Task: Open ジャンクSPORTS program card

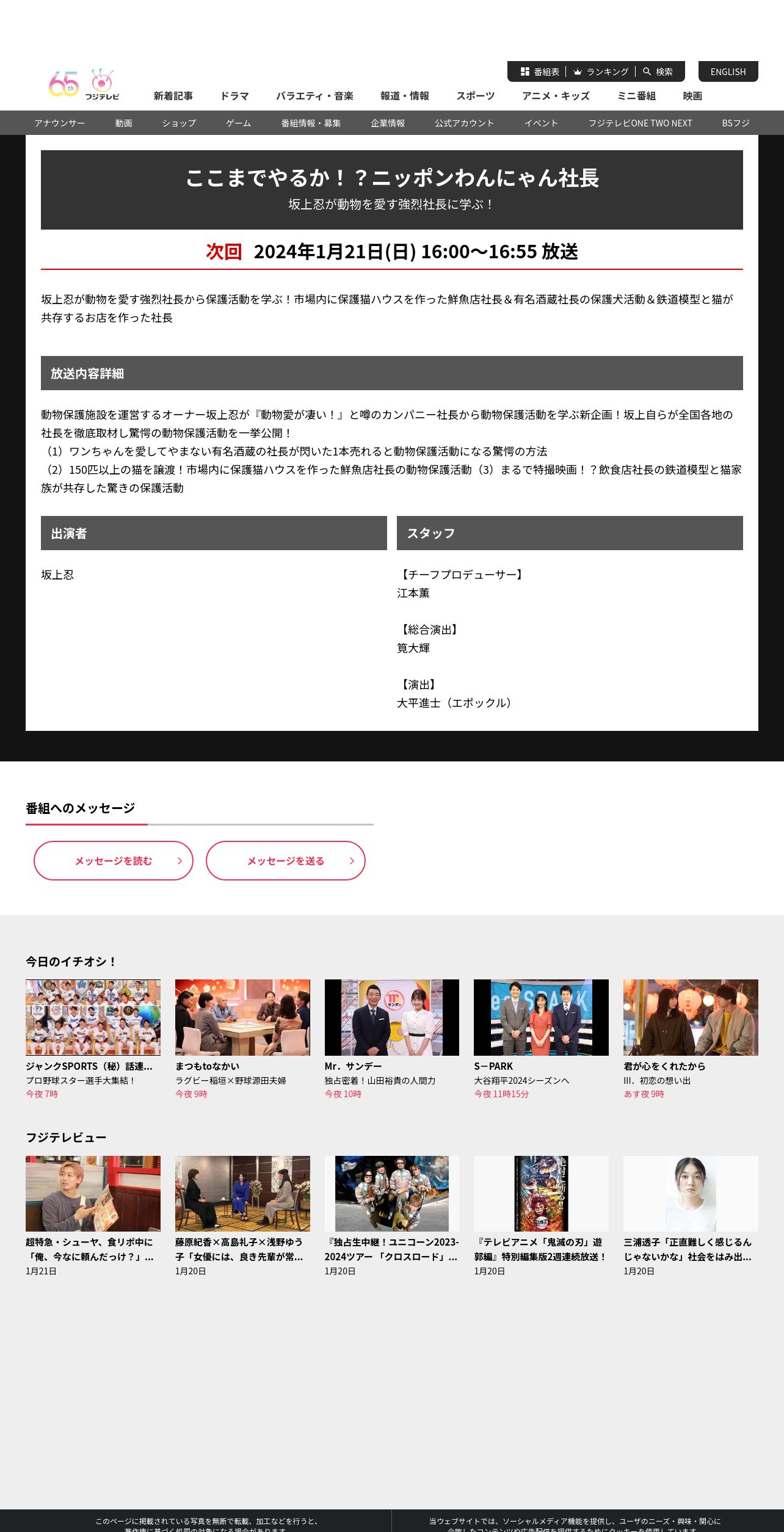Action: 93,1039
